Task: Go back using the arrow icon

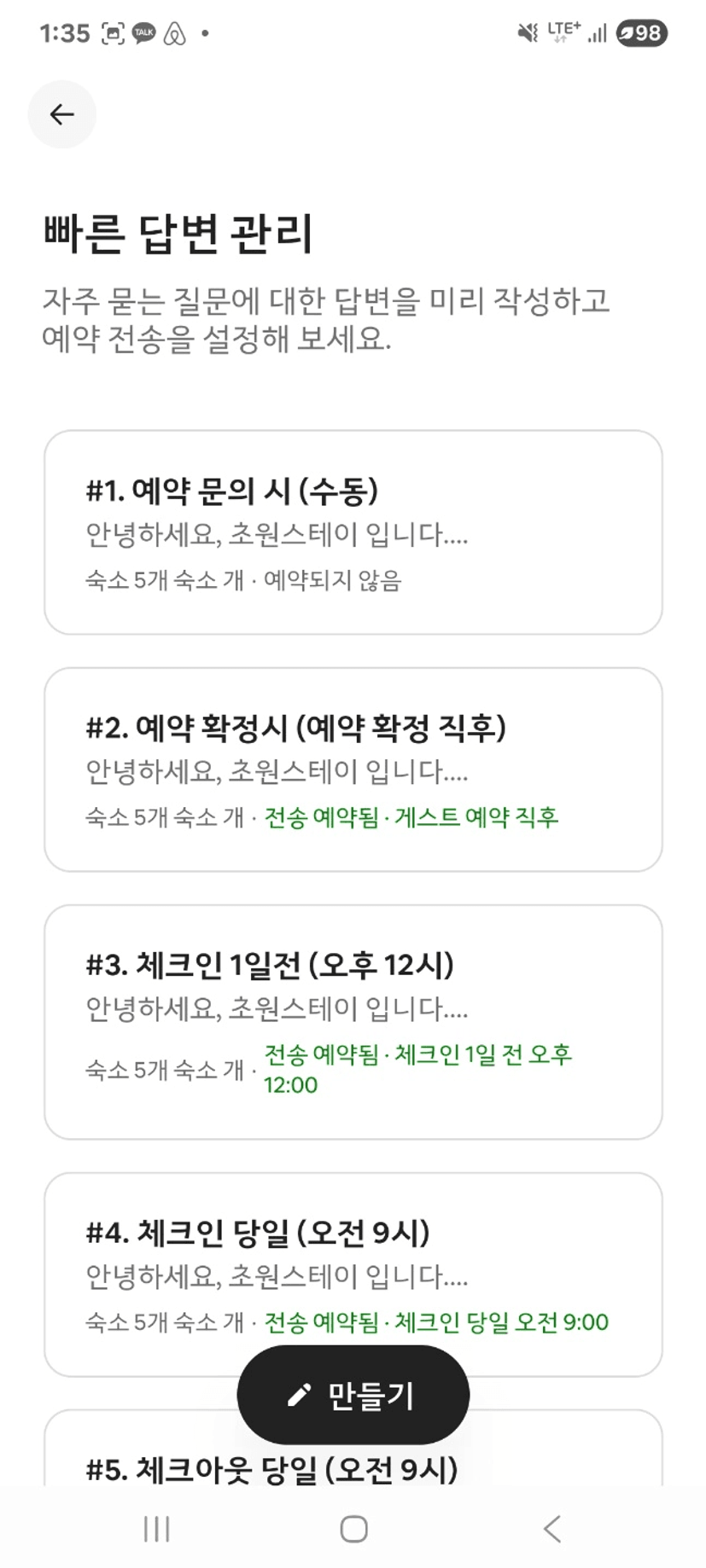Action: click(61, 114)
